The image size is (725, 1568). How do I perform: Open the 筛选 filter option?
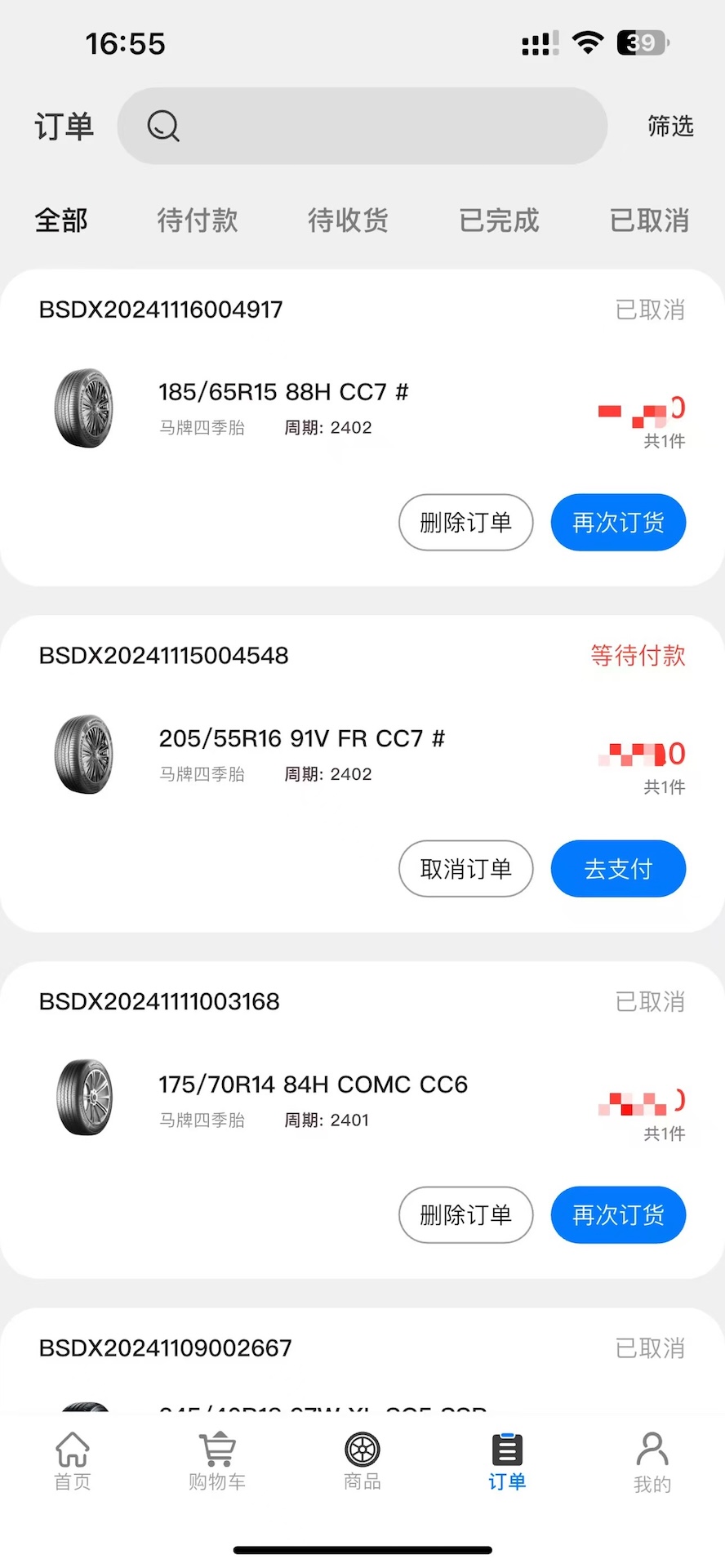[x=669, y=127]
